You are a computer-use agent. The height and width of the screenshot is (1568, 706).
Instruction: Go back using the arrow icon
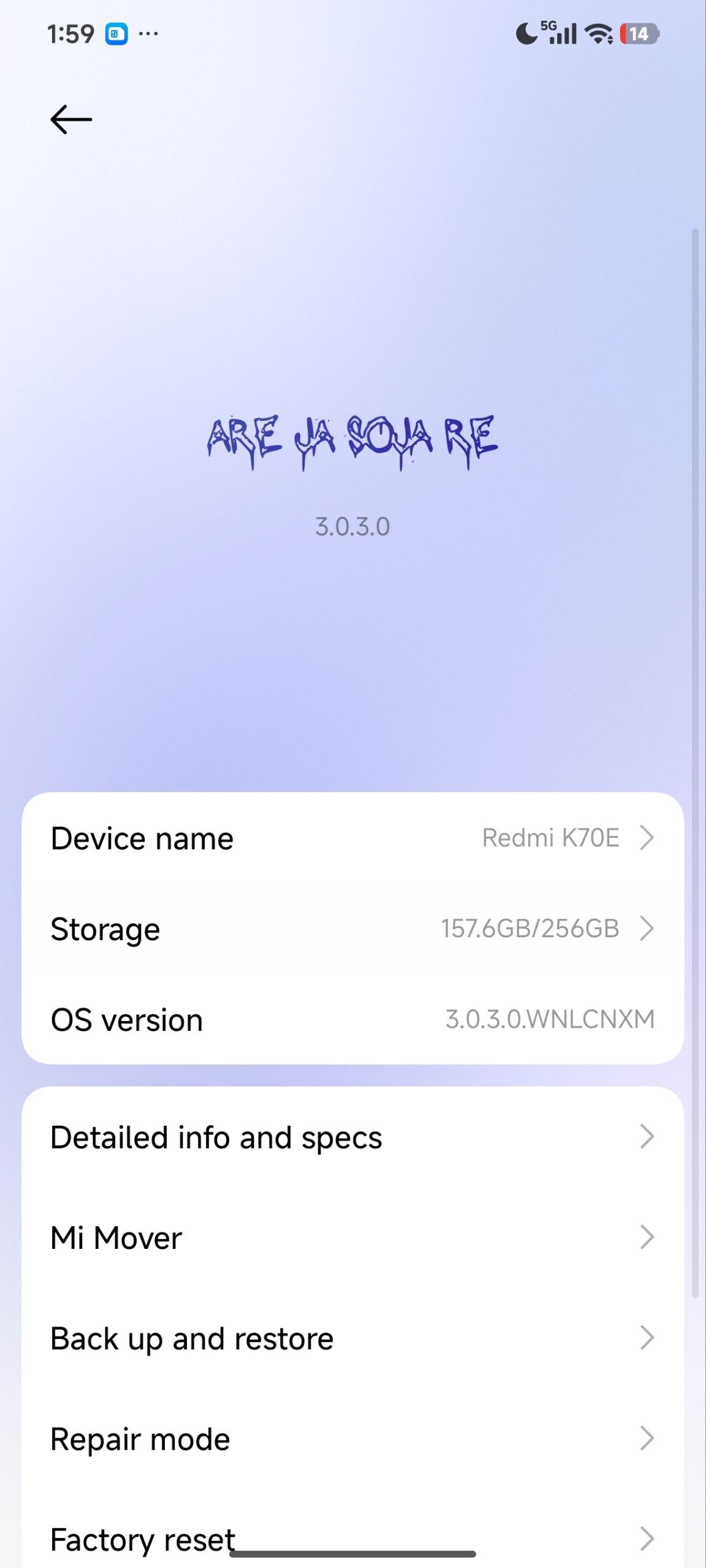point(71,119)
